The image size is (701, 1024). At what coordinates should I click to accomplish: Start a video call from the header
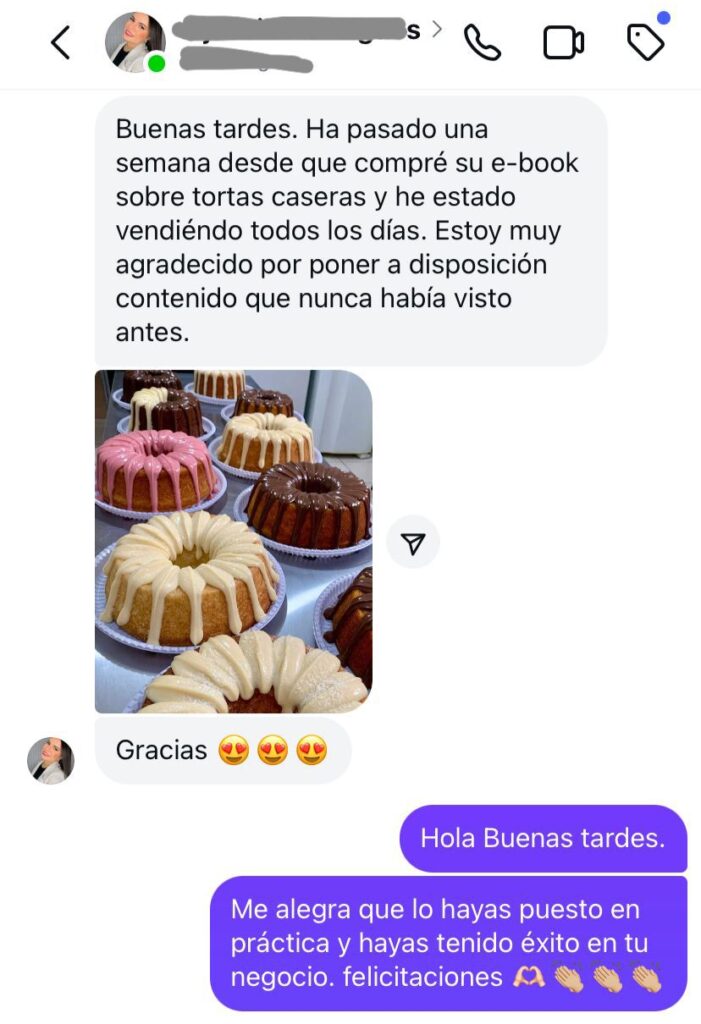coord(563,43)
